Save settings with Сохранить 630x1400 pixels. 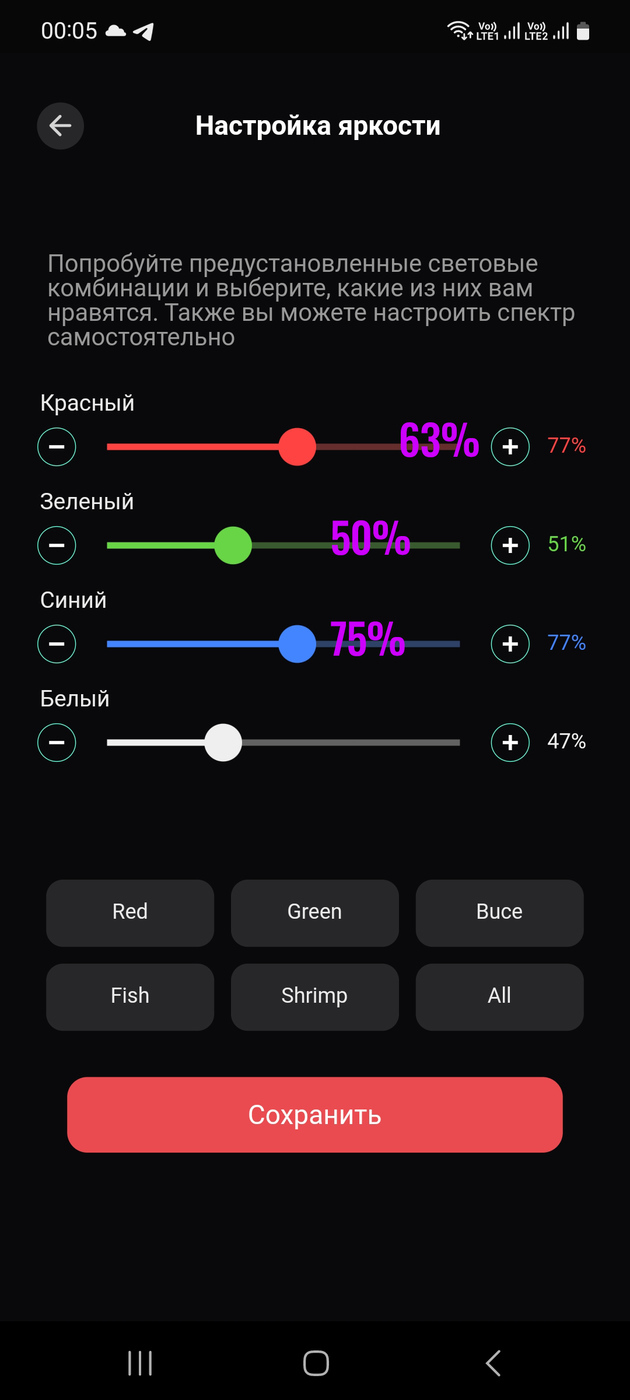[x=315, y=1115]
